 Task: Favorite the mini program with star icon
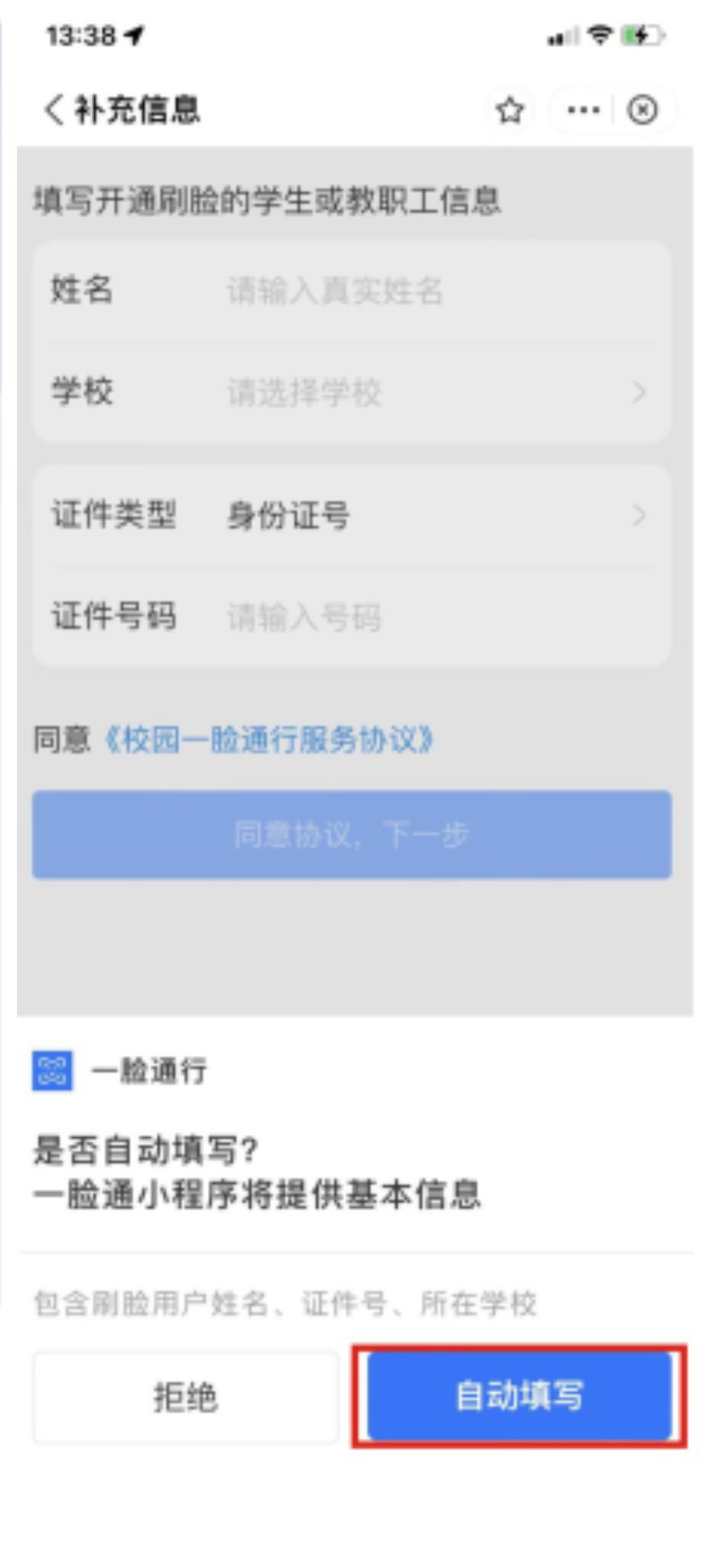509,110
